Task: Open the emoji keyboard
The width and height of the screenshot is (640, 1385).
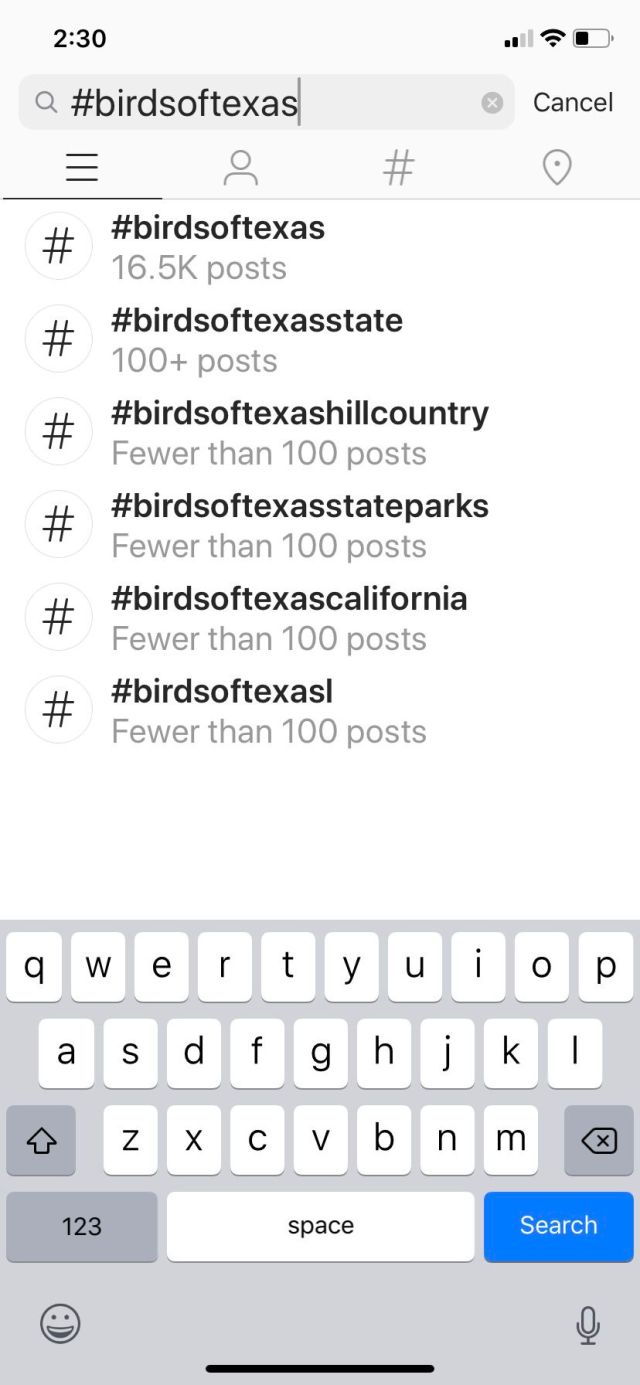Action: click(60, 1324)
